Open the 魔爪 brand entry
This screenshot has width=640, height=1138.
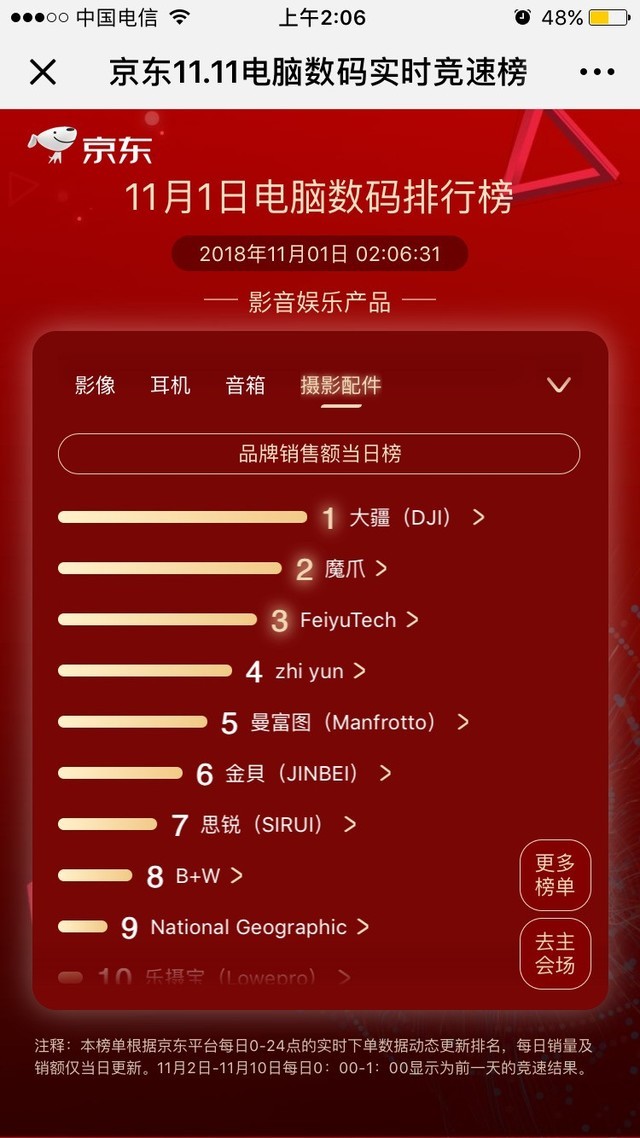355,569
